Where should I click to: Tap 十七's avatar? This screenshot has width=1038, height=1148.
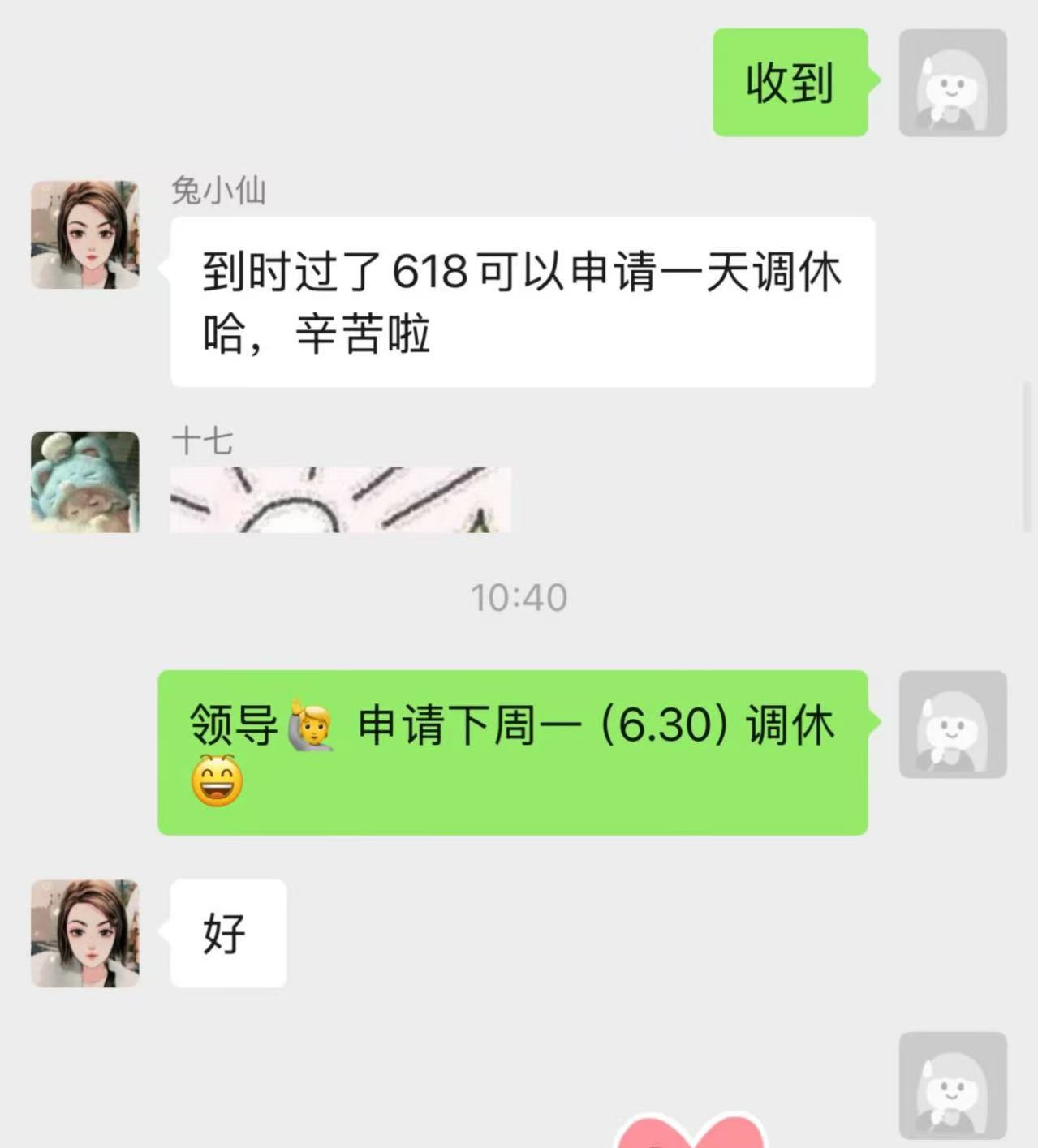click(85, 482)
